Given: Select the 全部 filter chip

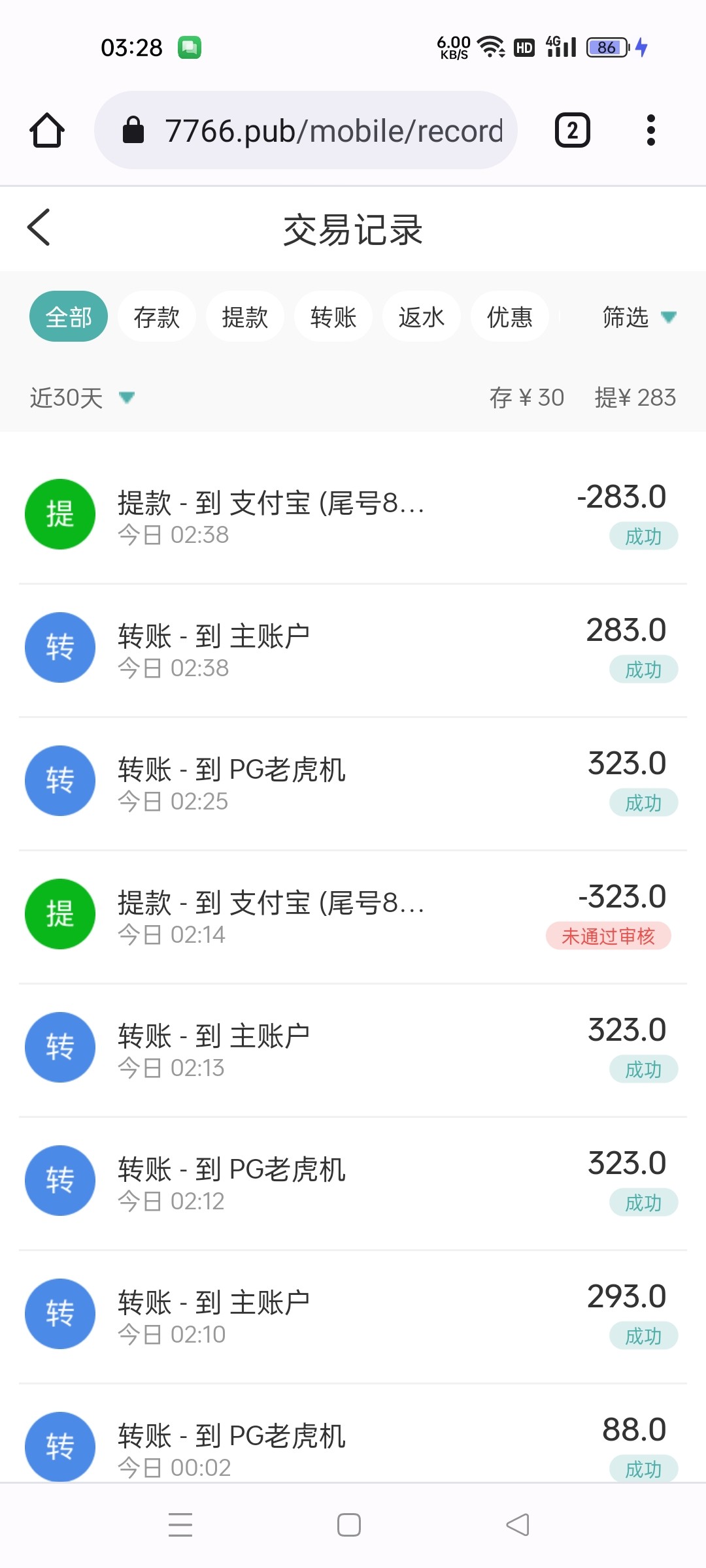Looking at the screenshot, I should click(69, 317).
